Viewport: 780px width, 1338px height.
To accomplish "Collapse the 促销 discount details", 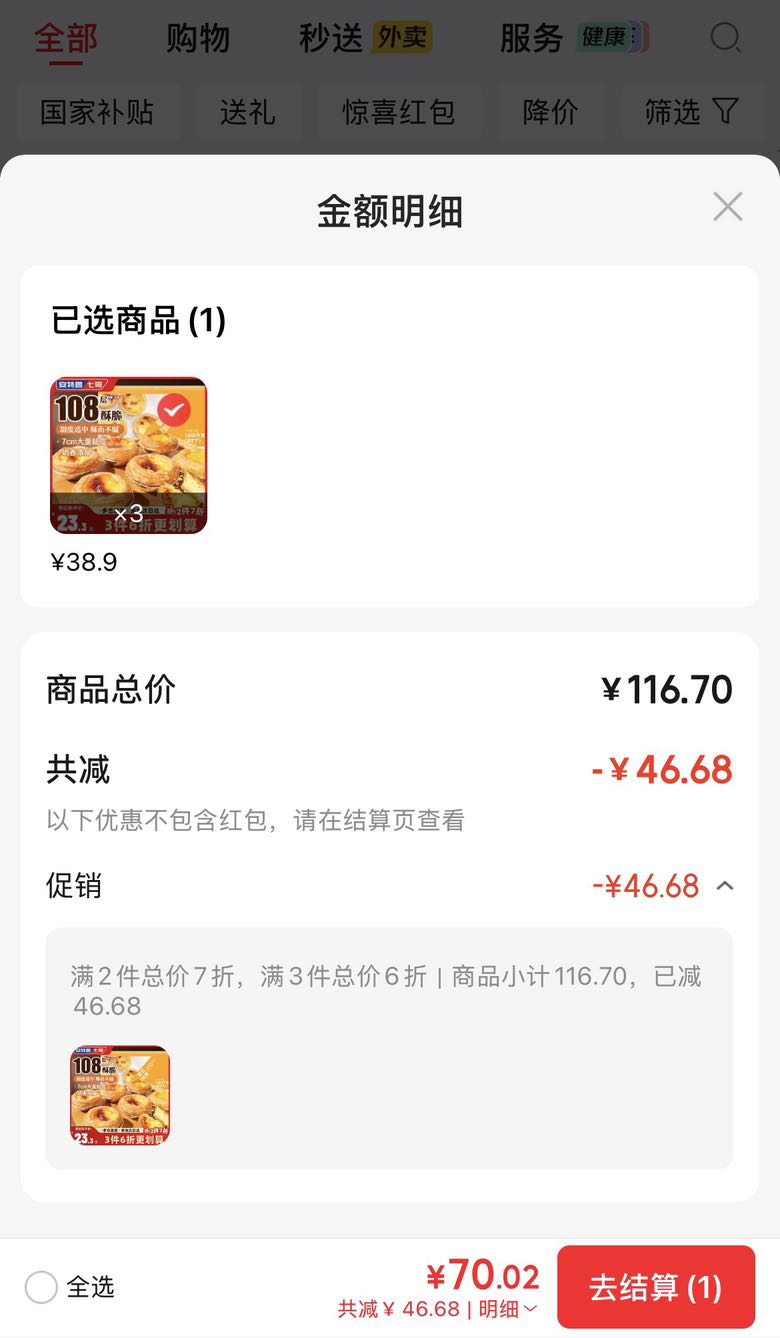I will coord(726,886).
